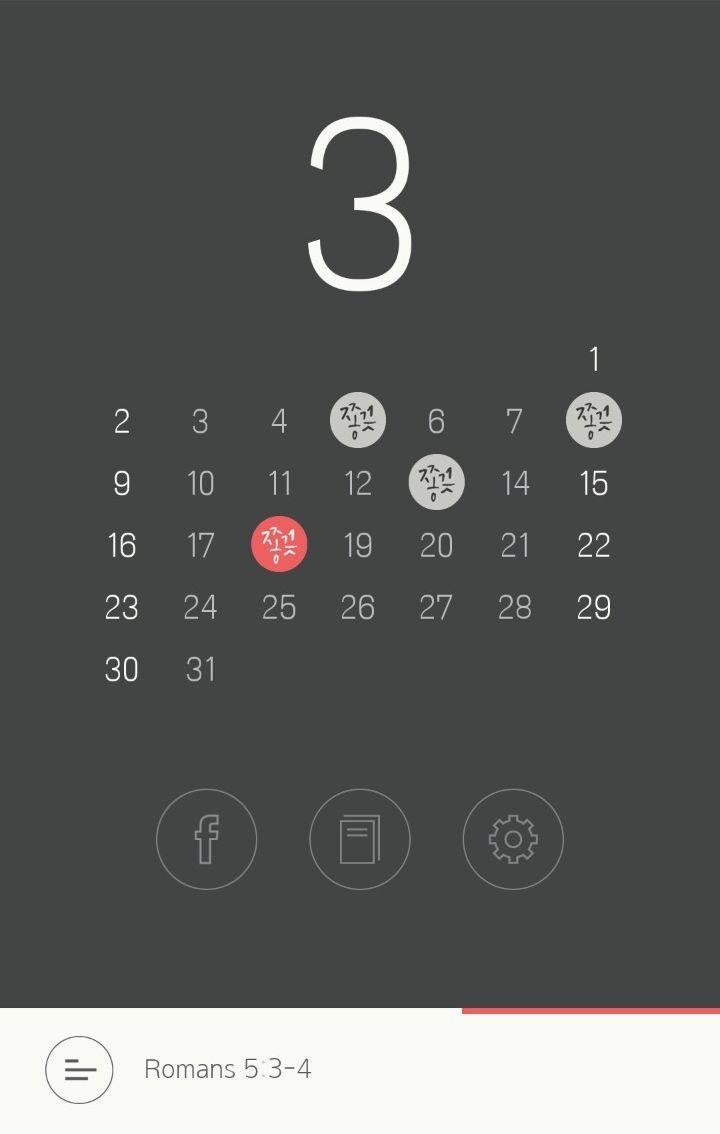Viewport: 720px width, 1134px height.
Task: Open settings gear button
Action: coord(513,839)
